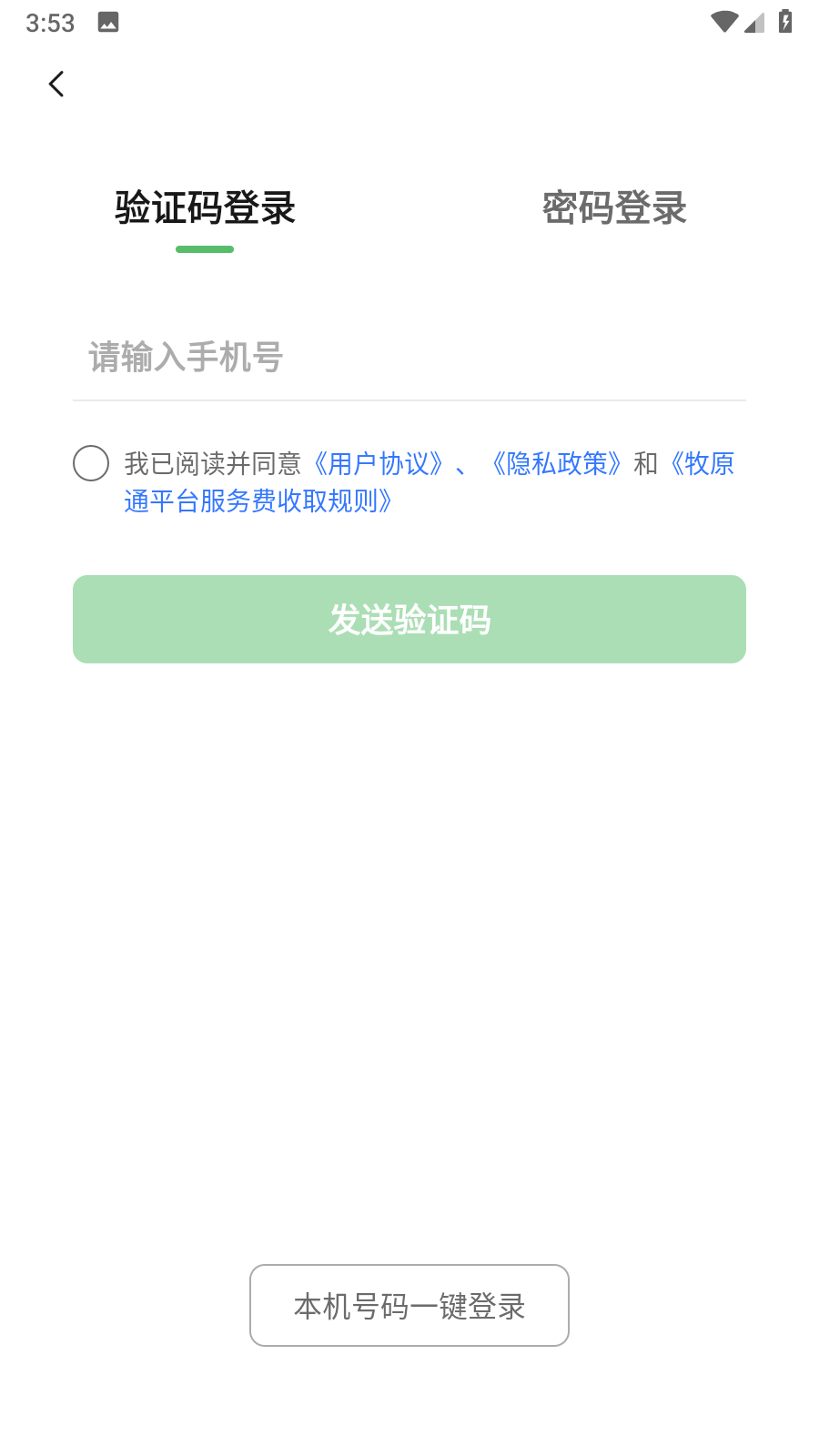Click the clock showing 3:53
The width and height of the screenshot is (819, 1456).
pos(51,21)
